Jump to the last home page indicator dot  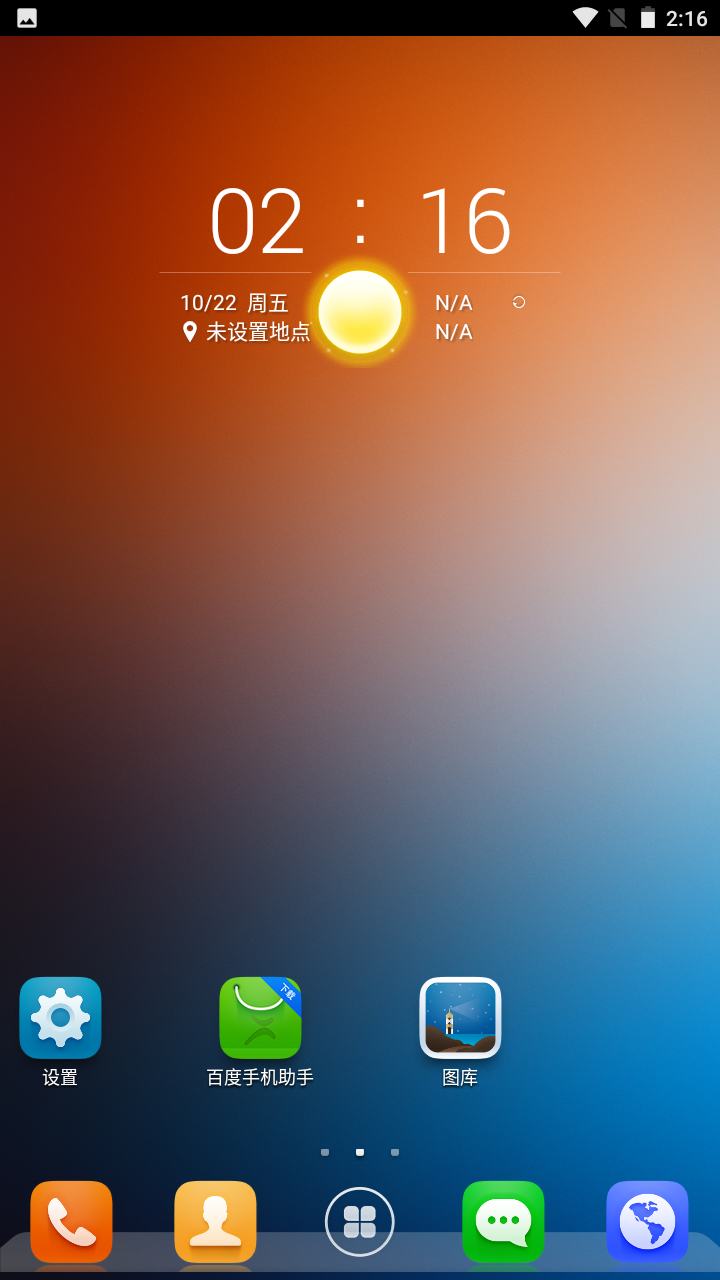click(x=395, y=1152)
